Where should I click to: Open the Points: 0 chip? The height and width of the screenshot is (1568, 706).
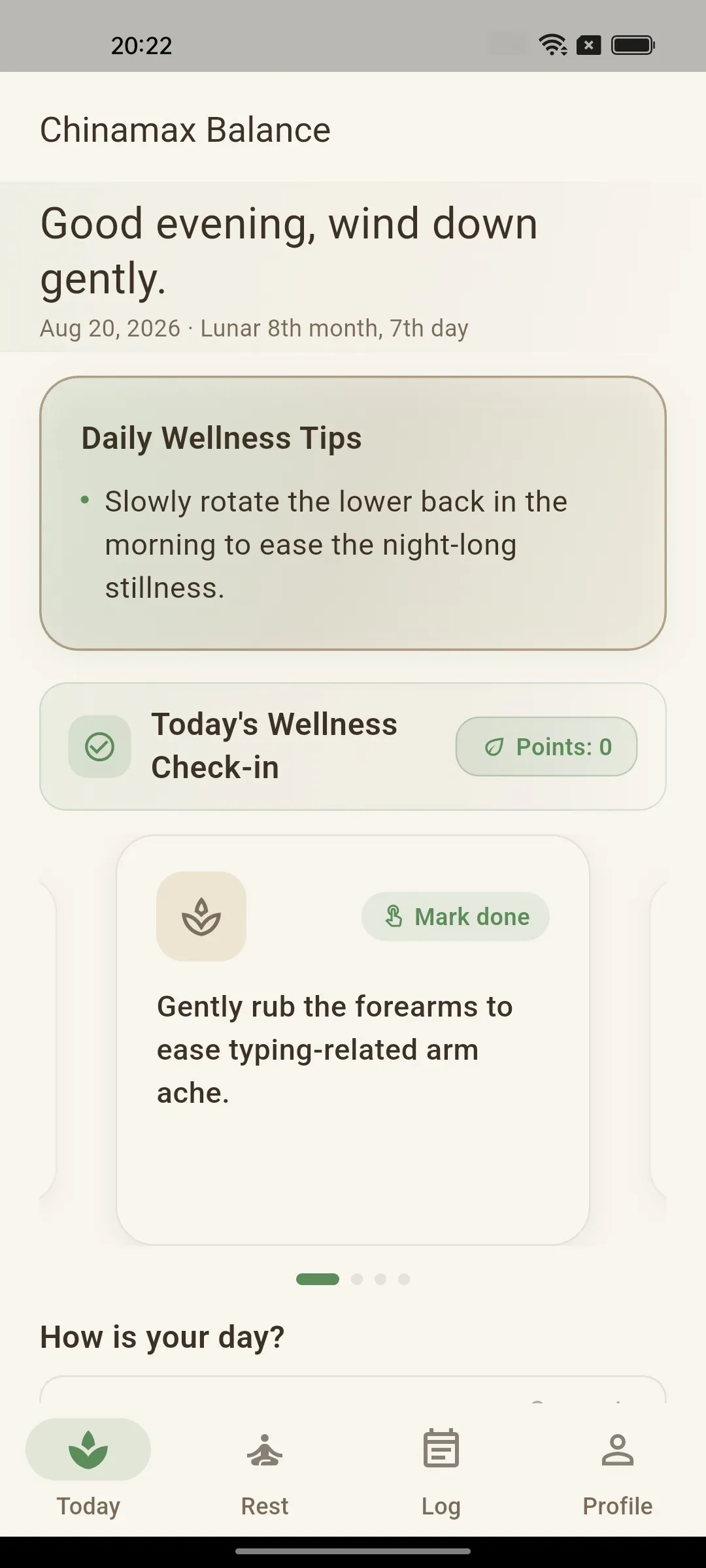[x=546, y=747]
